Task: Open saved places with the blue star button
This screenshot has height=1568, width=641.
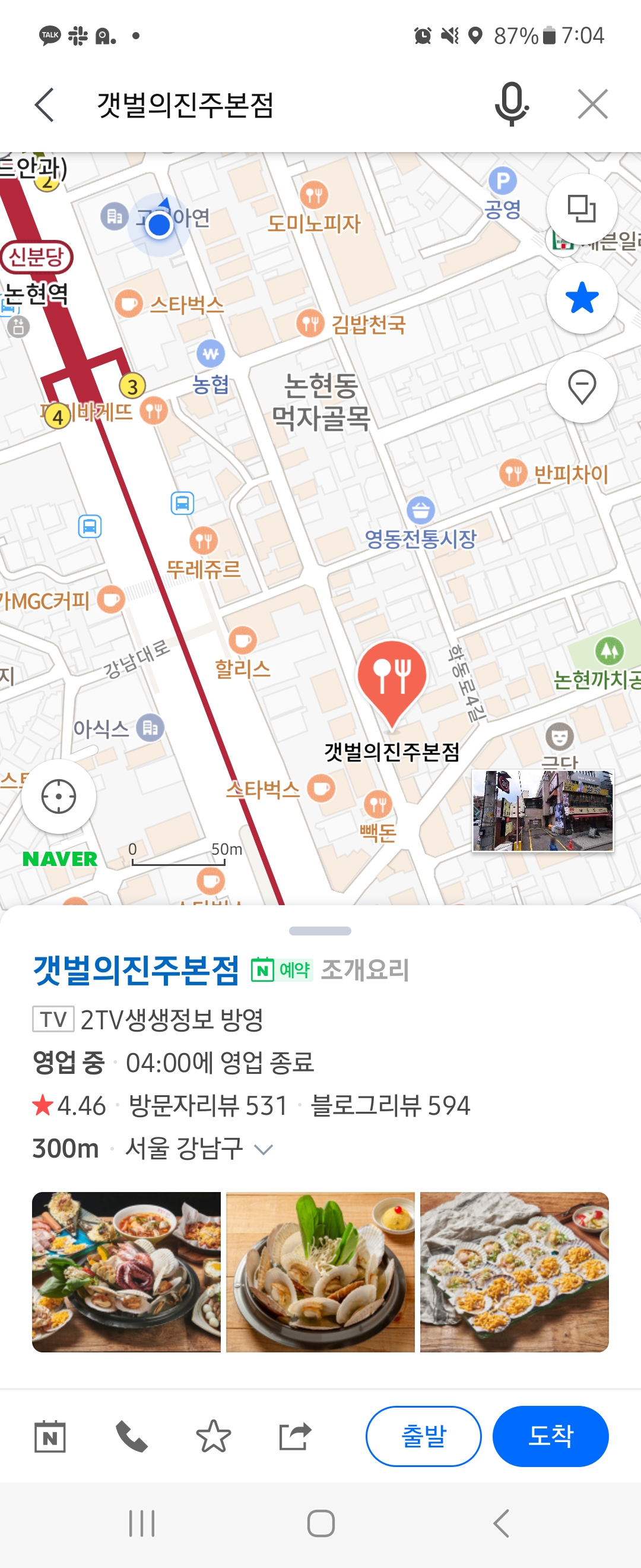Action: [x=582, y=298]
